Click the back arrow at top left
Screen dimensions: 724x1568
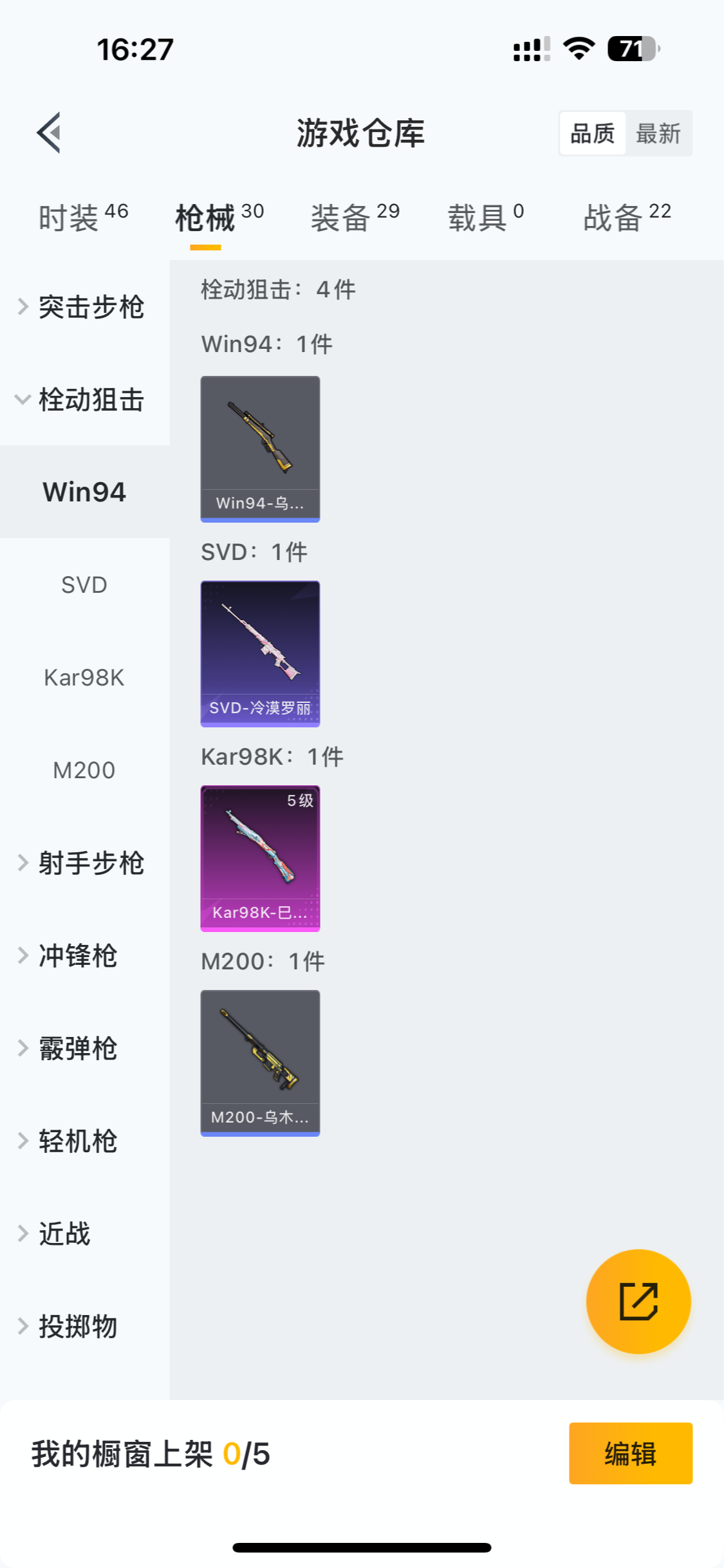point(48,133)
